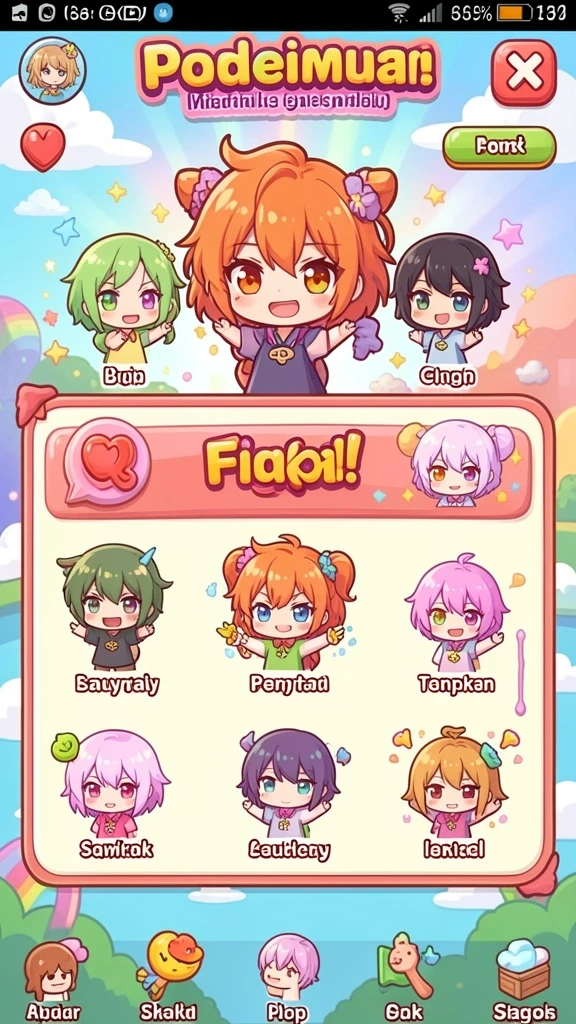Switch to the Abdar tab

pos(54,980)
